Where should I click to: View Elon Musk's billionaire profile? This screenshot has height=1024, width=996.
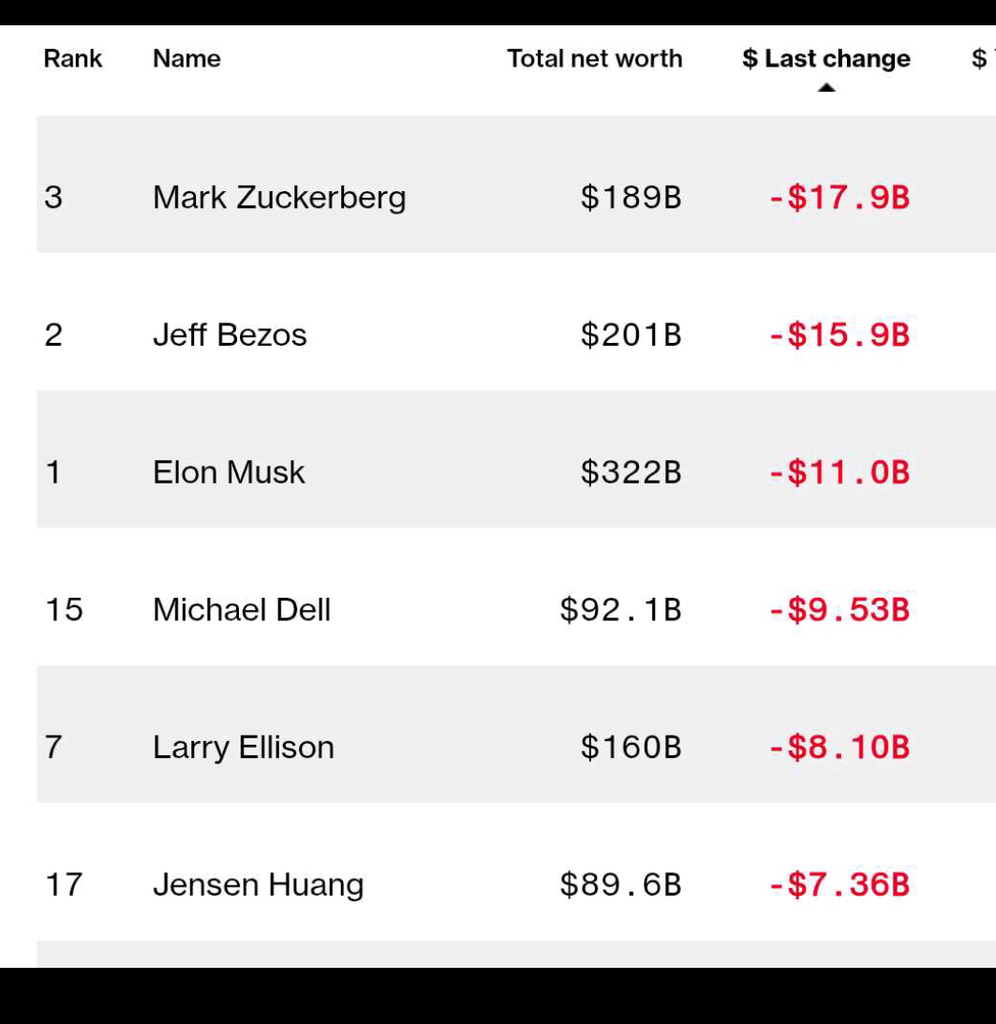coord(228,472)
